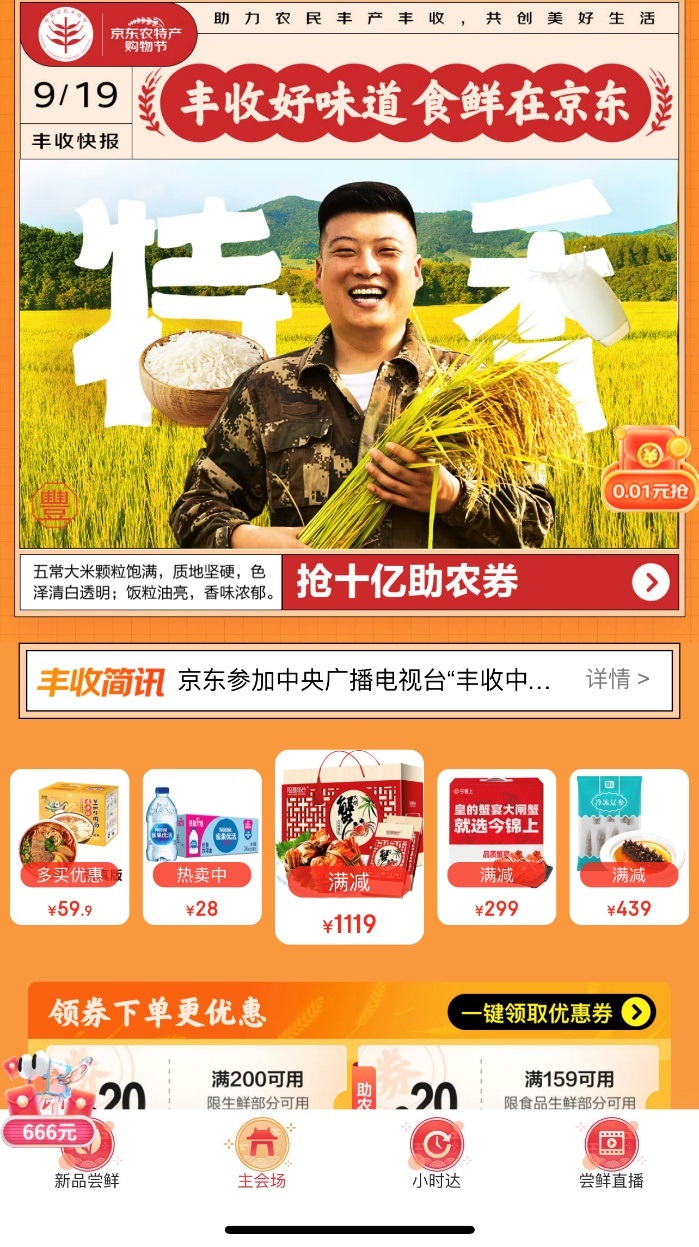
Task: Switch to the 主会场 tab
Action: (262, 1155)
